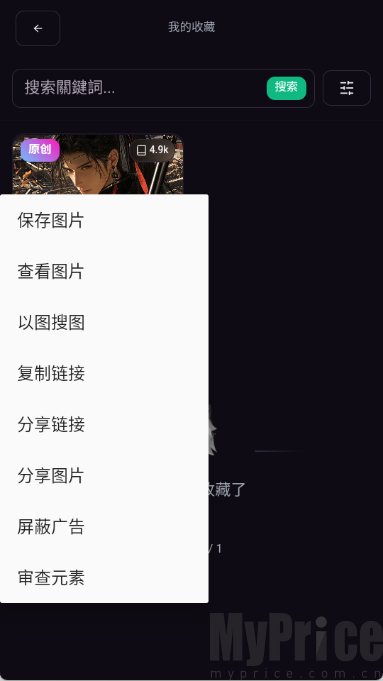The image size is (383, 681).
Task: Select 分享图片 to share the image
Action: point(104,476)
